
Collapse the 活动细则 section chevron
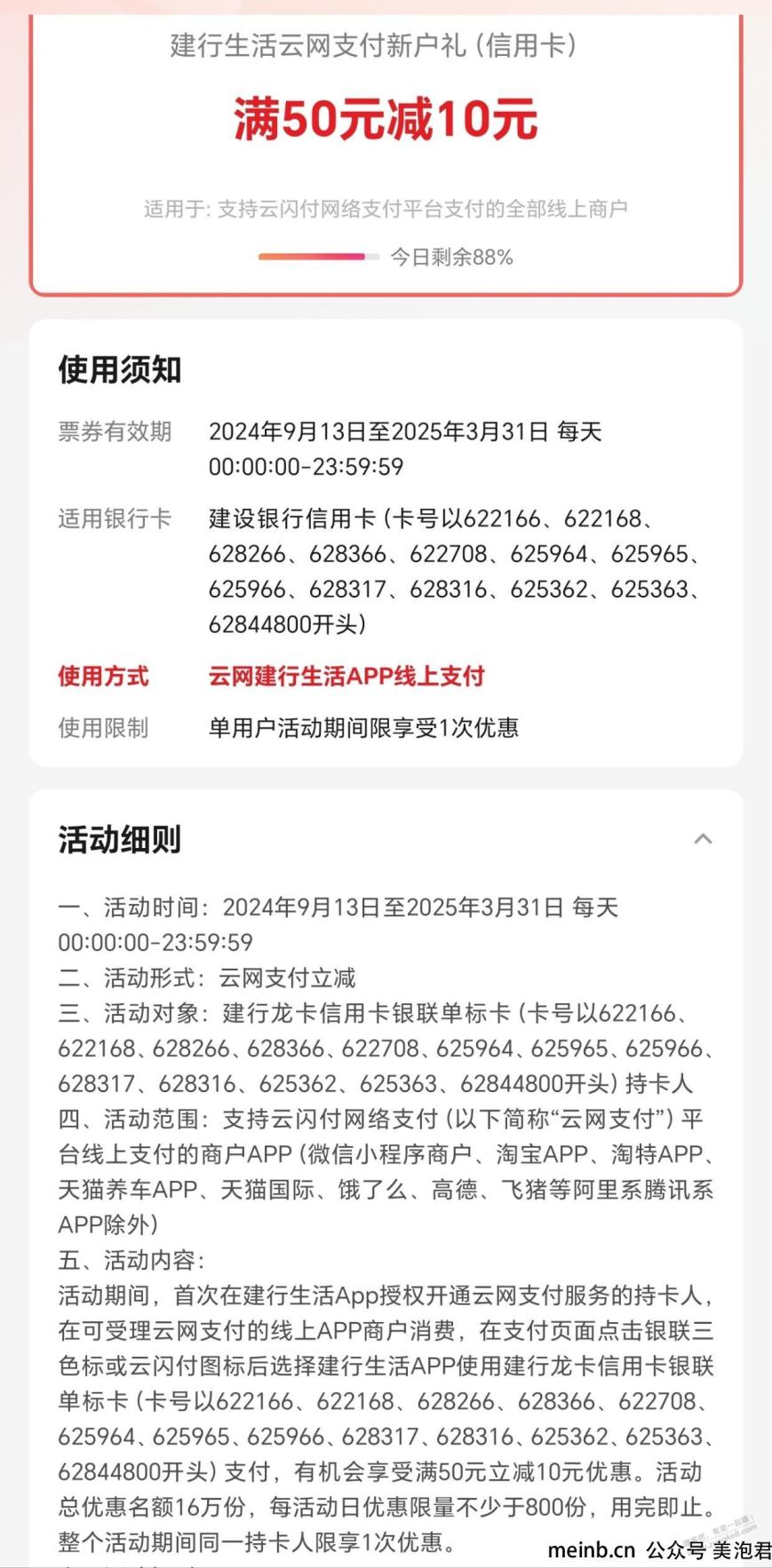[703, 839]
